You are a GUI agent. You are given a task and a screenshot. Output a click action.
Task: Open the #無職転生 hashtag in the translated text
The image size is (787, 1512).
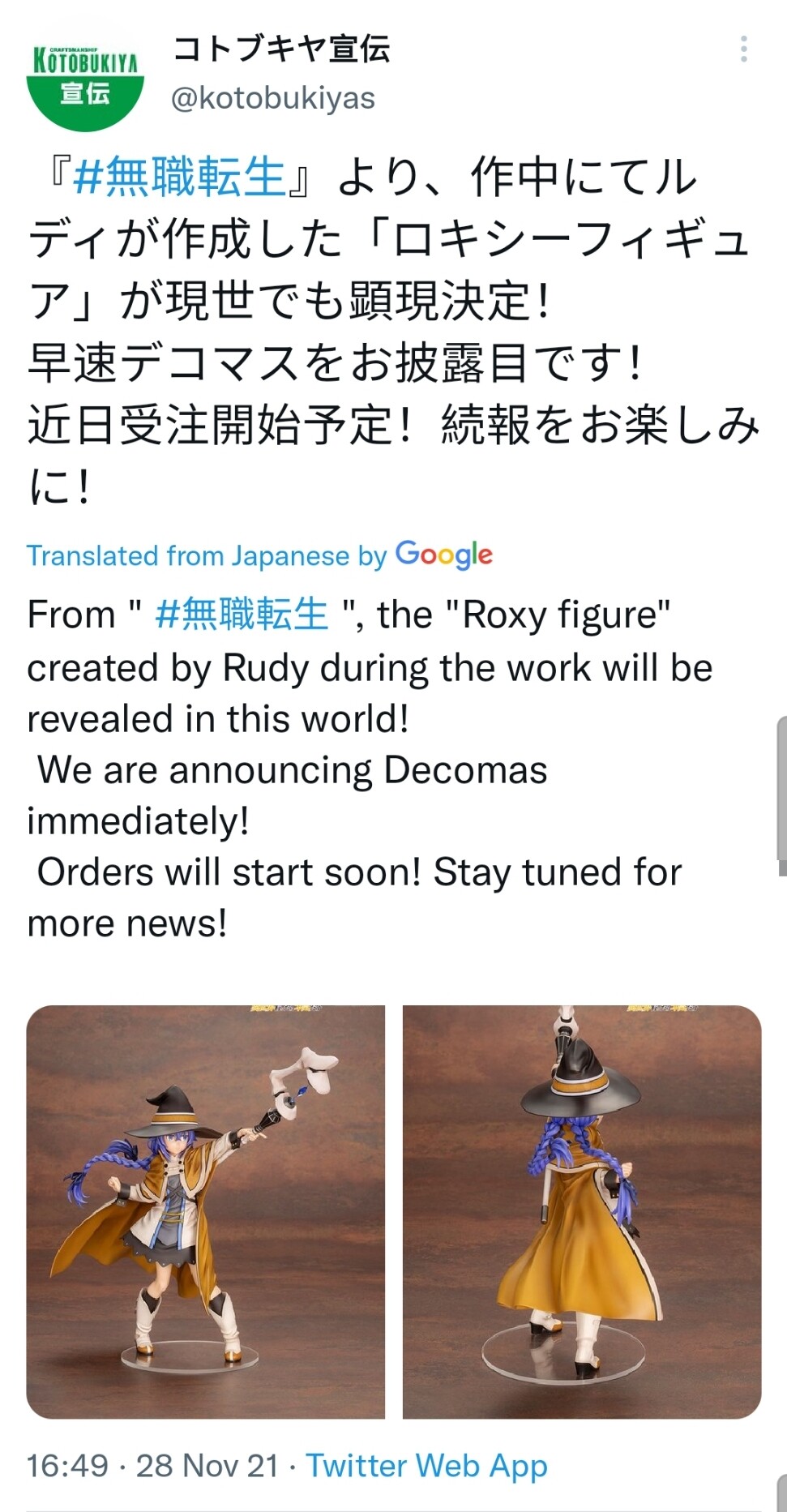pyautogui.click(x=242, y=614)
